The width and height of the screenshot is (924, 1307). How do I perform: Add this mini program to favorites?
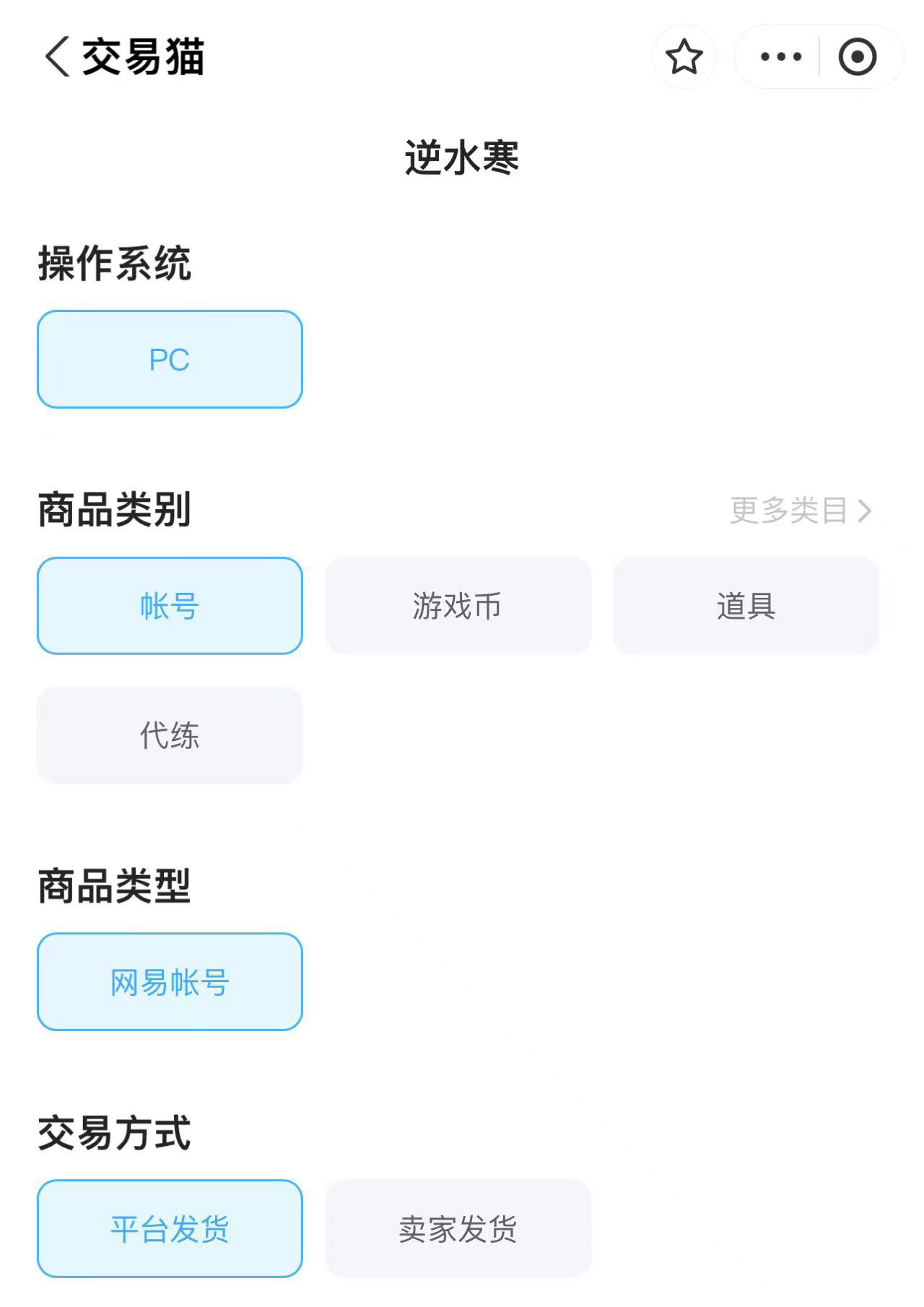[684, 57]
